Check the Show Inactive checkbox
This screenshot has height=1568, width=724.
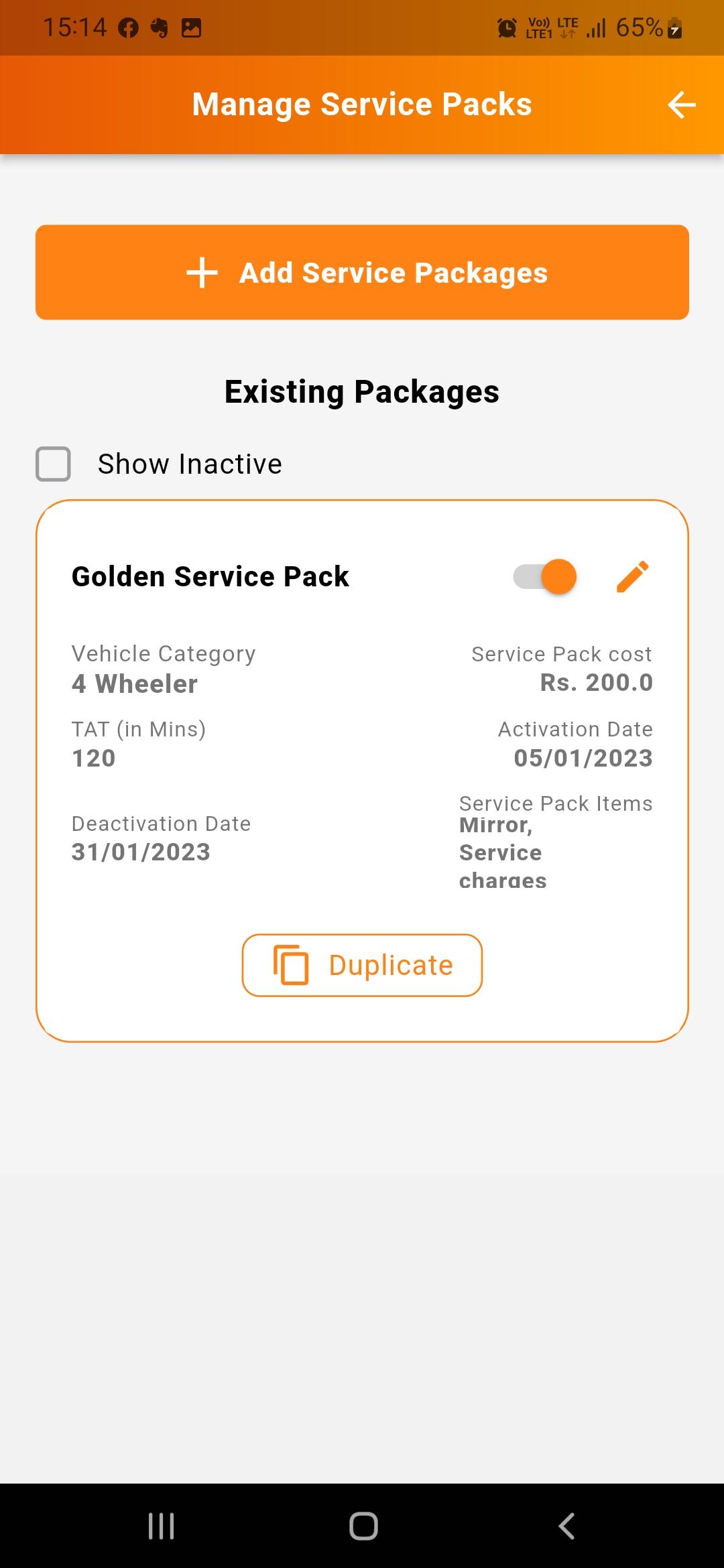[x=54, y=464]
